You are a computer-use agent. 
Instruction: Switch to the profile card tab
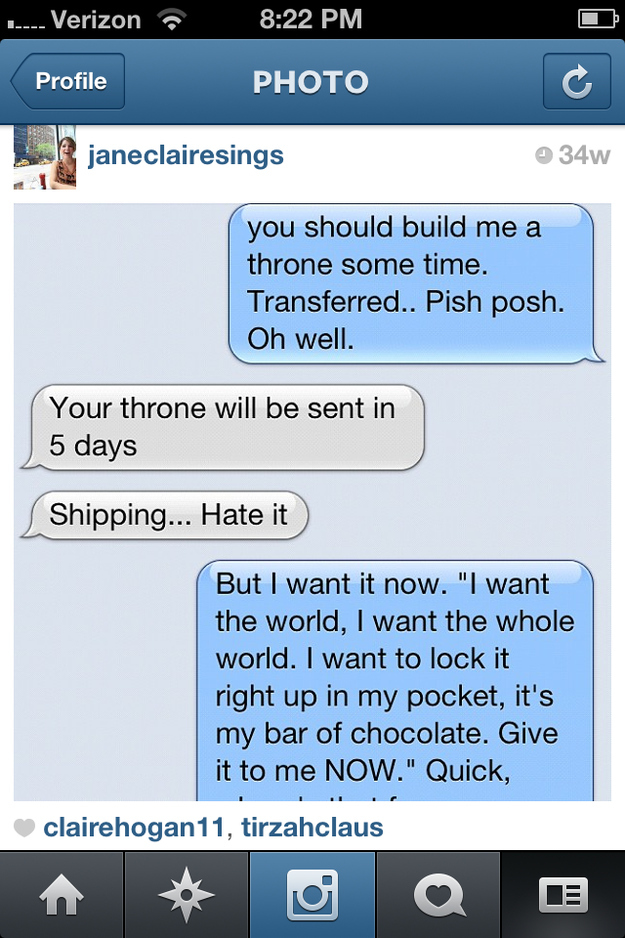563,895
